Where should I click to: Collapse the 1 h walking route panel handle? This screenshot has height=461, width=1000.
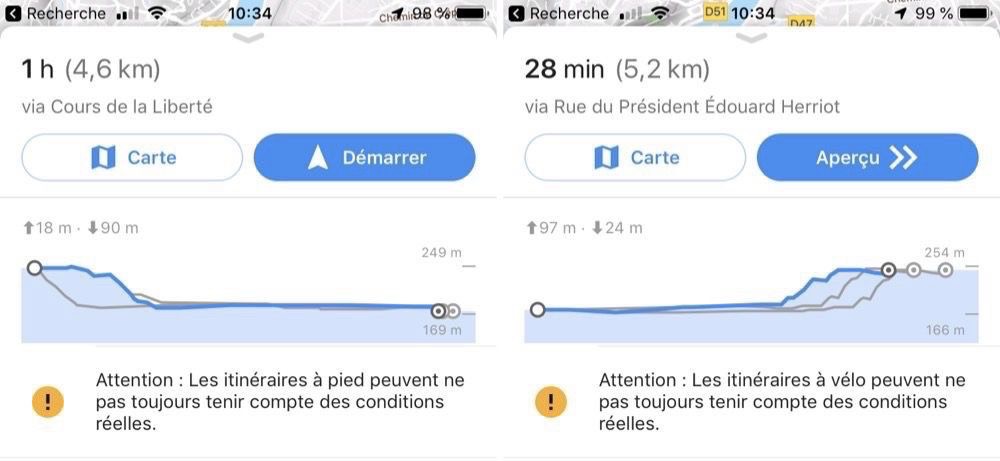pyautogui.click(x=248, y=38)
